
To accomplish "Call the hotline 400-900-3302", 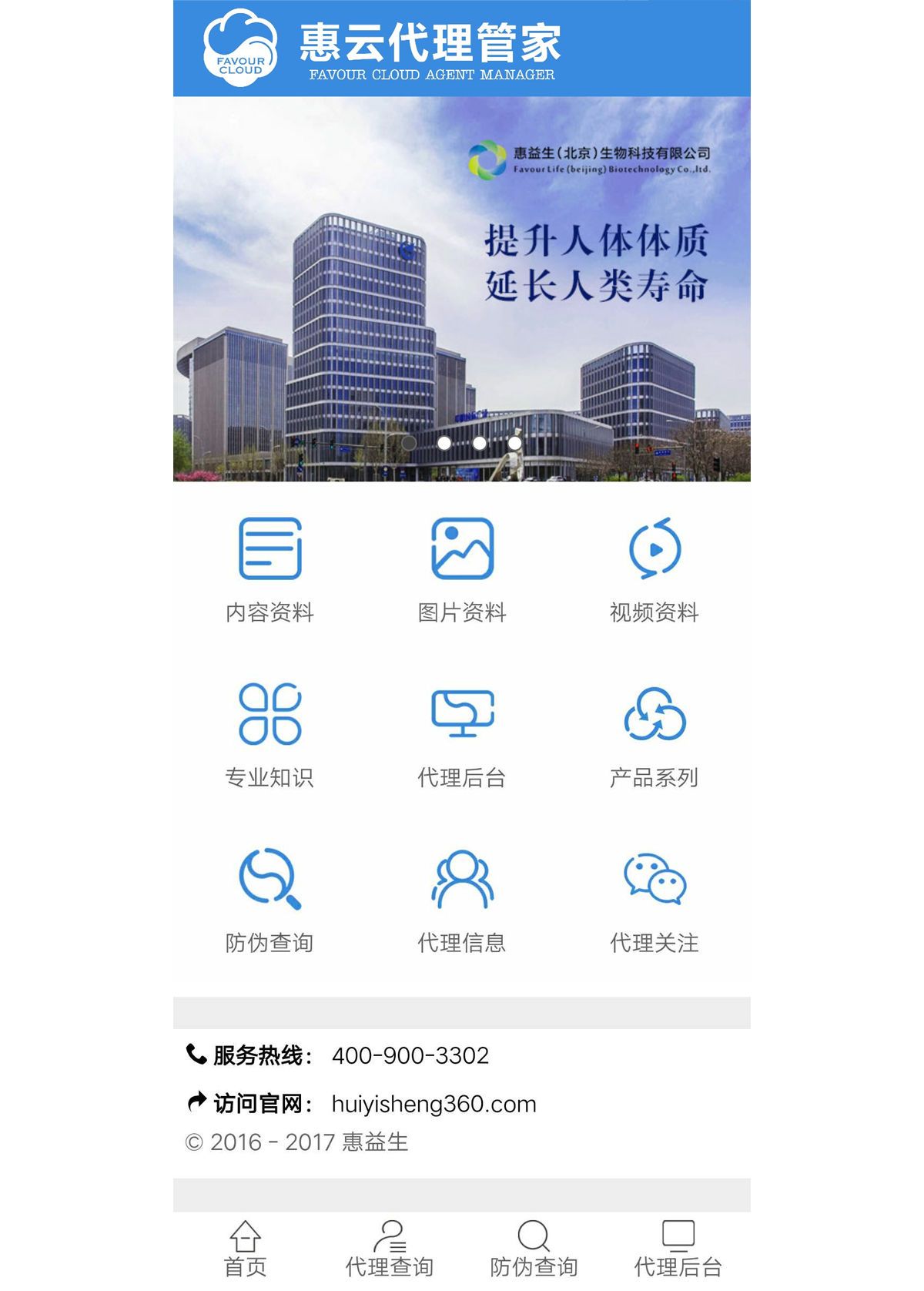I will pos(410,1055).
